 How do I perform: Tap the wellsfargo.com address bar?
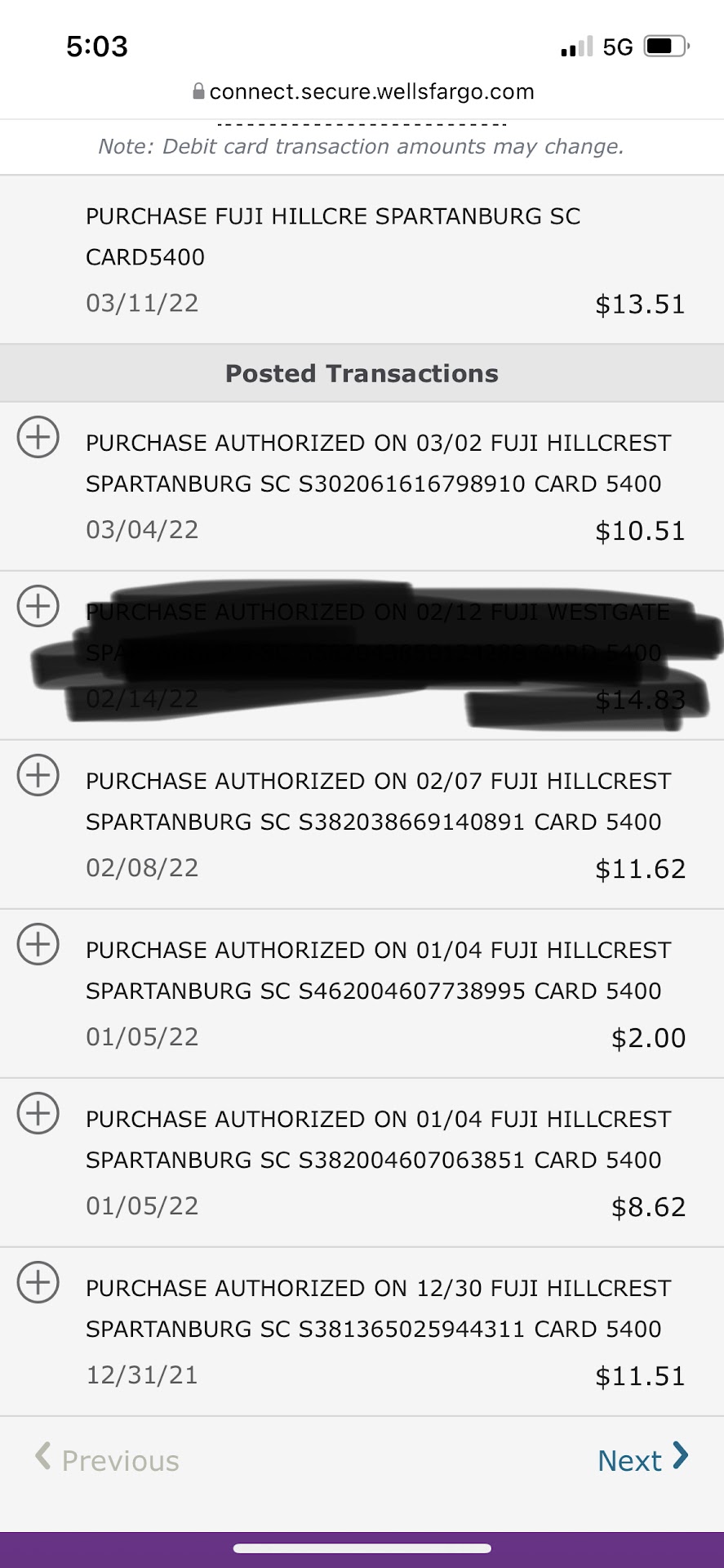pyautogui.click(x=362, y=91)
